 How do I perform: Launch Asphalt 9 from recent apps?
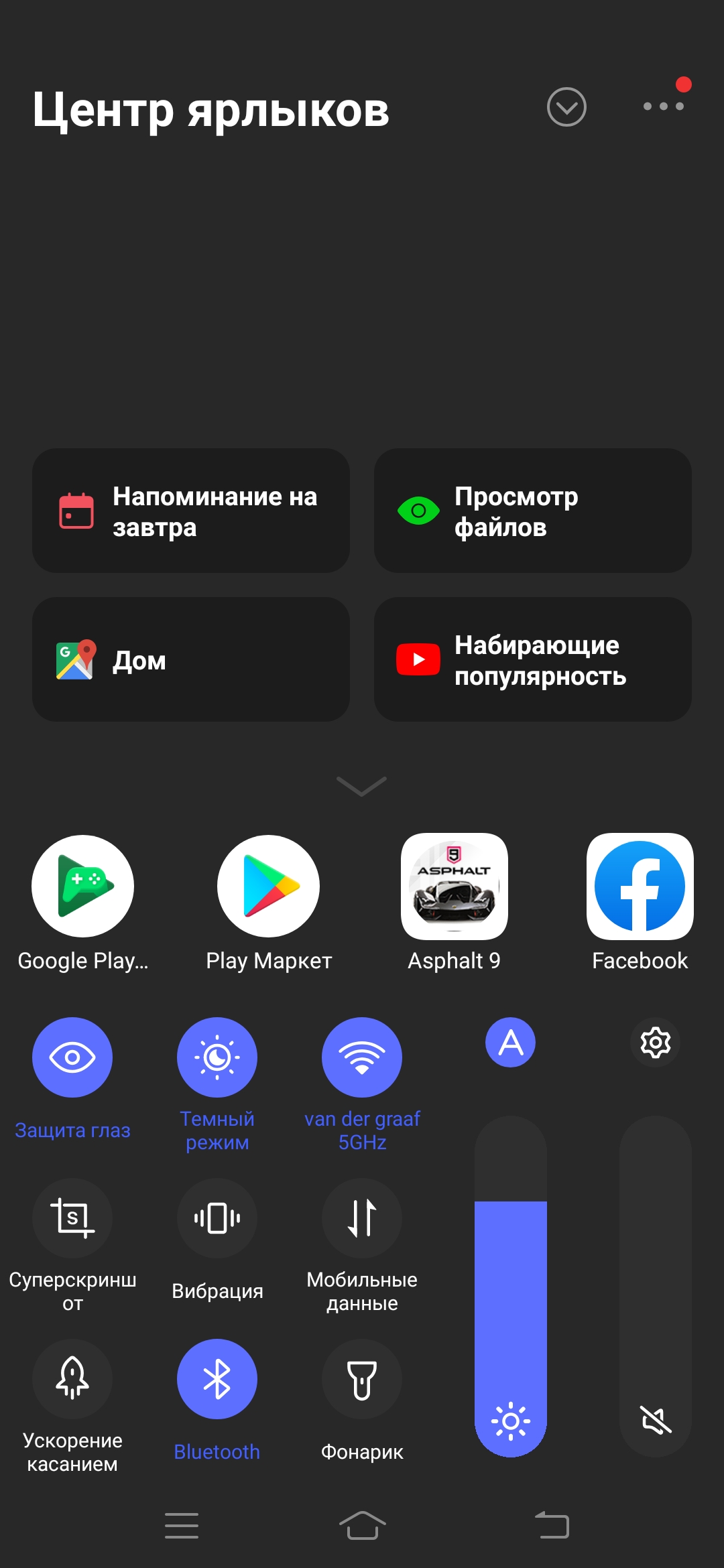point(455,886)
